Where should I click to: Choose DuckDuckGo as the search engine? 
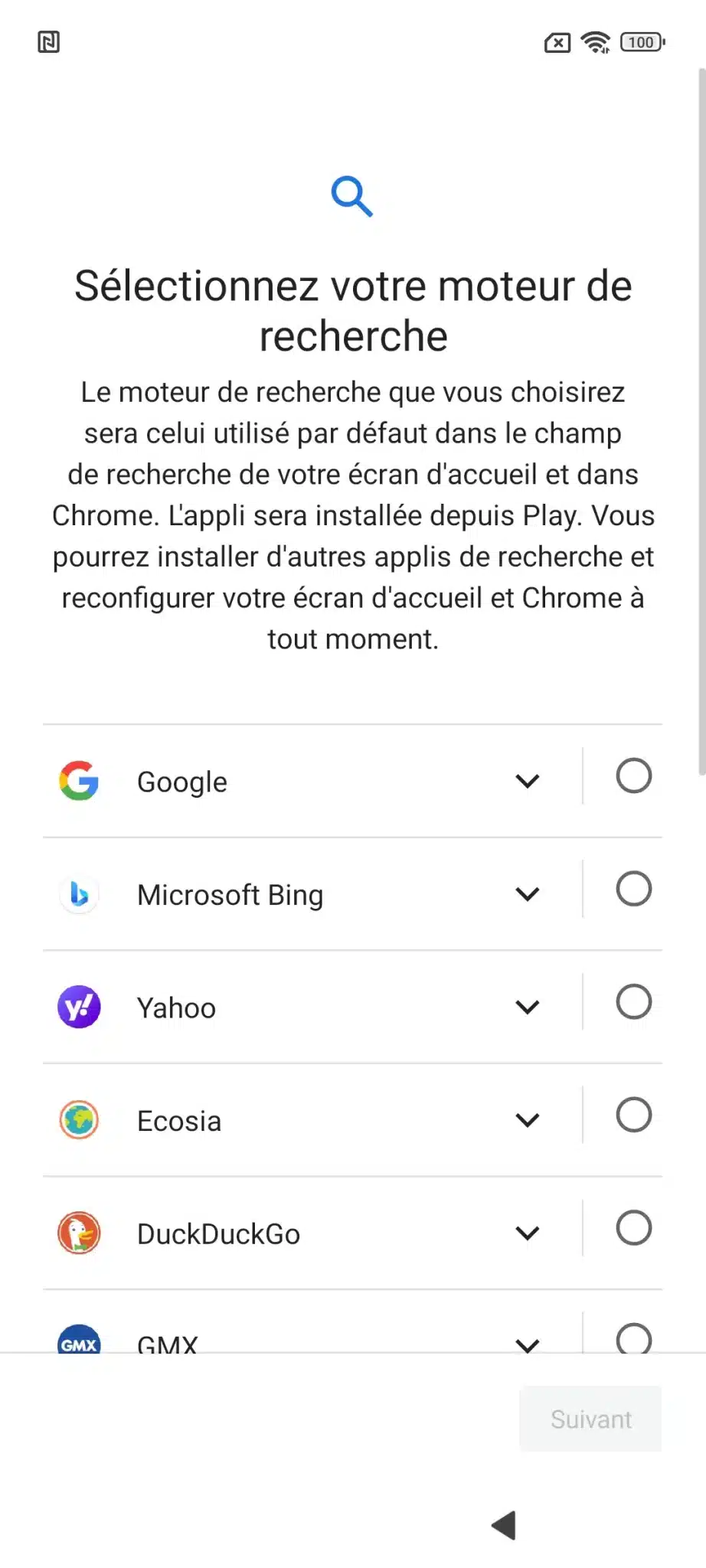point(633,1228)
